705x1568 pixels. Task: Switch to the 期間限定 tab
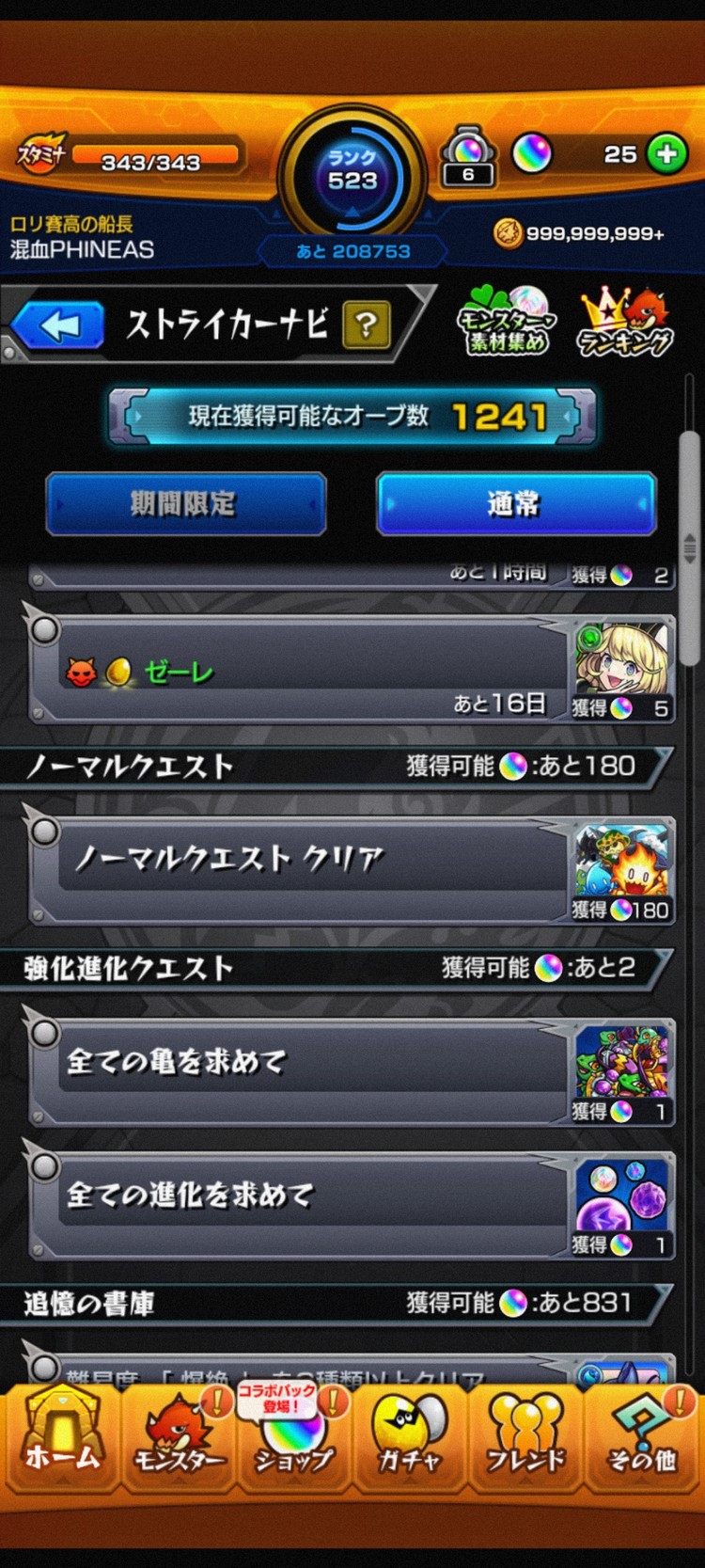pos(185,504)
